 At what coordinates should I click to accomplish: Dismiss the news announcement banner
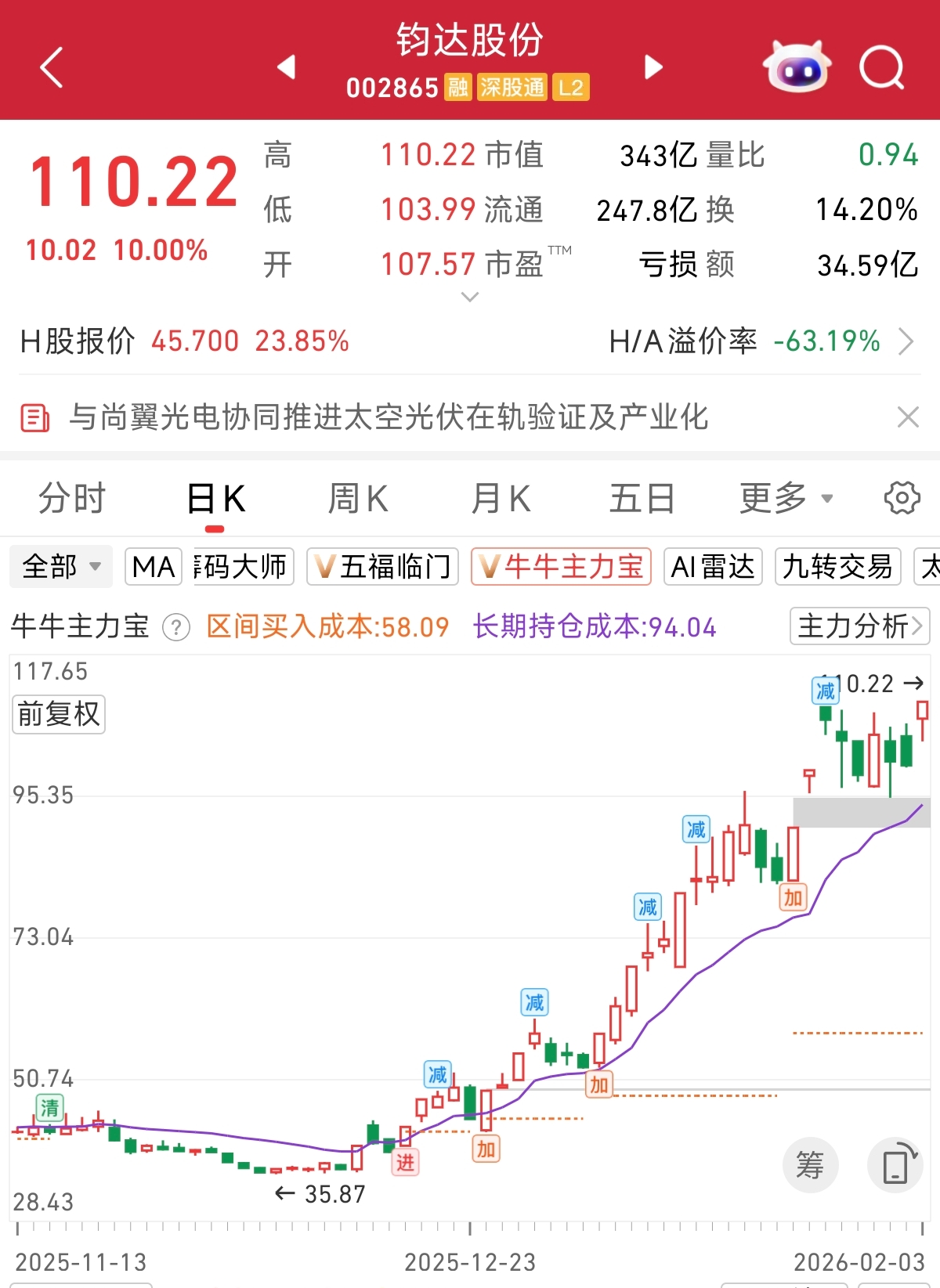click(x=908, y=417)
